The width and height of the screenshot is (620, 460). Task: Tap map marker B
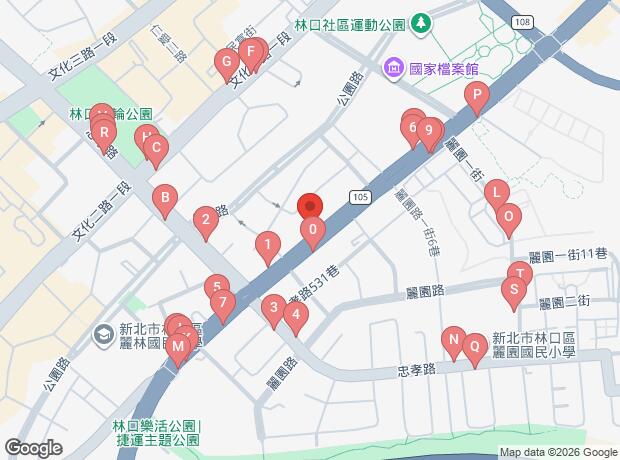[165, 199]
